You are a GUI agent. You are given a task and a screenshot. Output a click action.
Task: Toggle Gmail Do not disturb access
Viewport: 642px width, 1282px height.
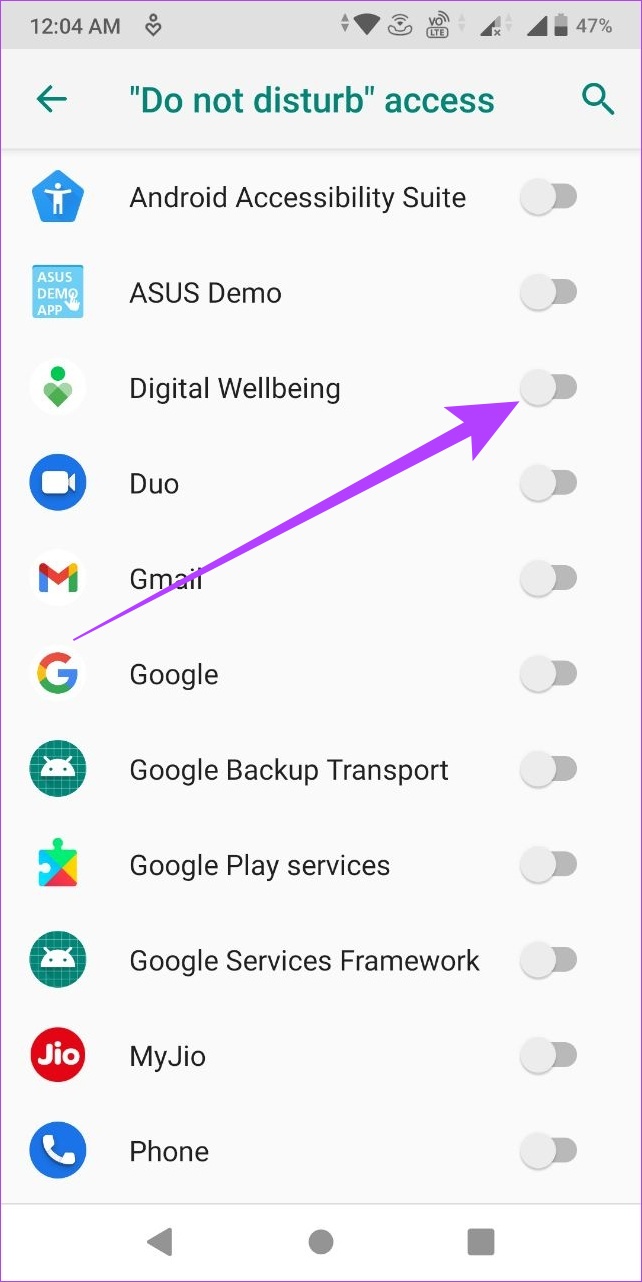coord(549,579)
